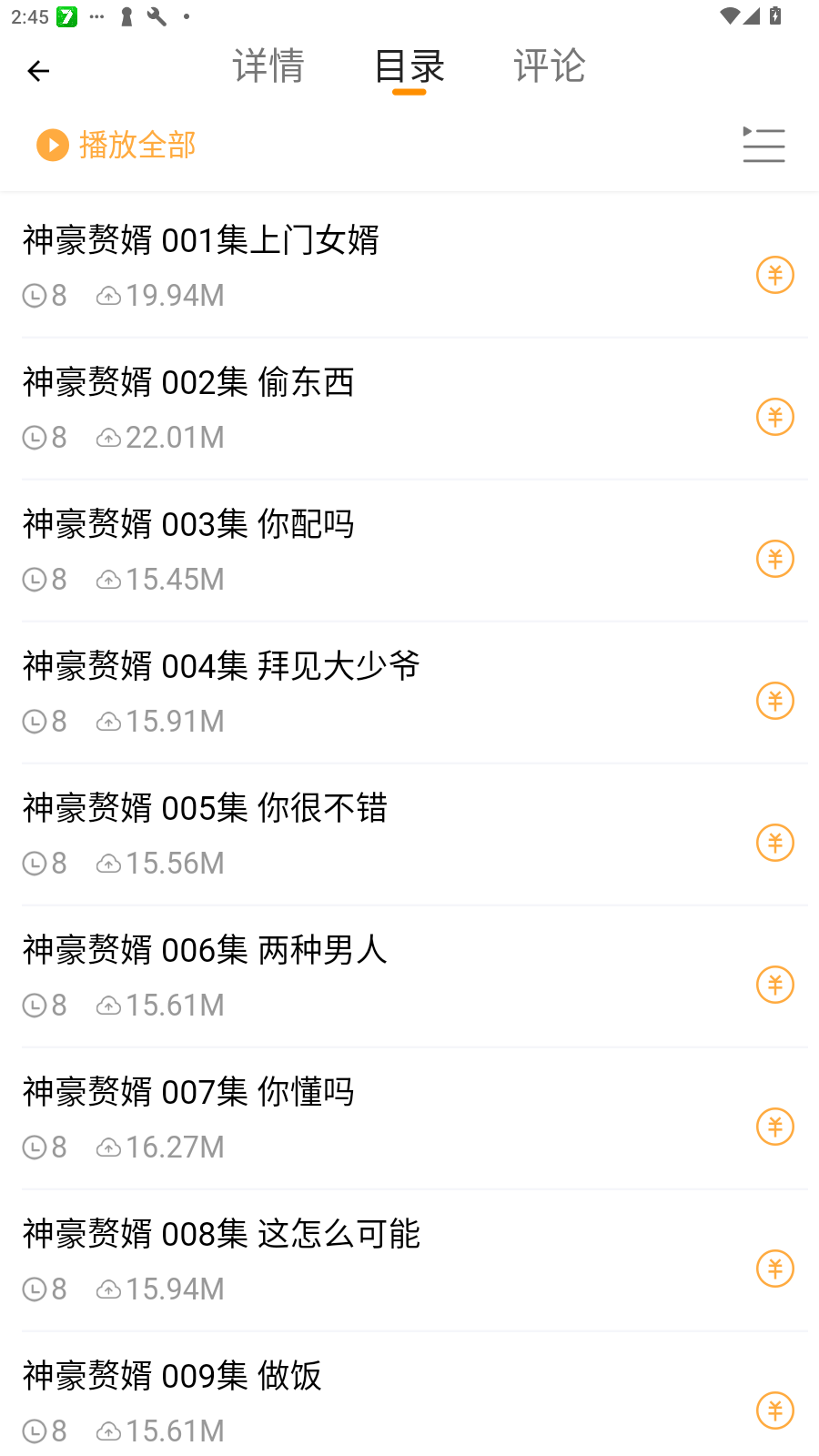The width and height of the screenshot is (819, 1456).
Task: Tap the clock icon under episode 001
Action: pyautogui.click(x=35, y=295)
